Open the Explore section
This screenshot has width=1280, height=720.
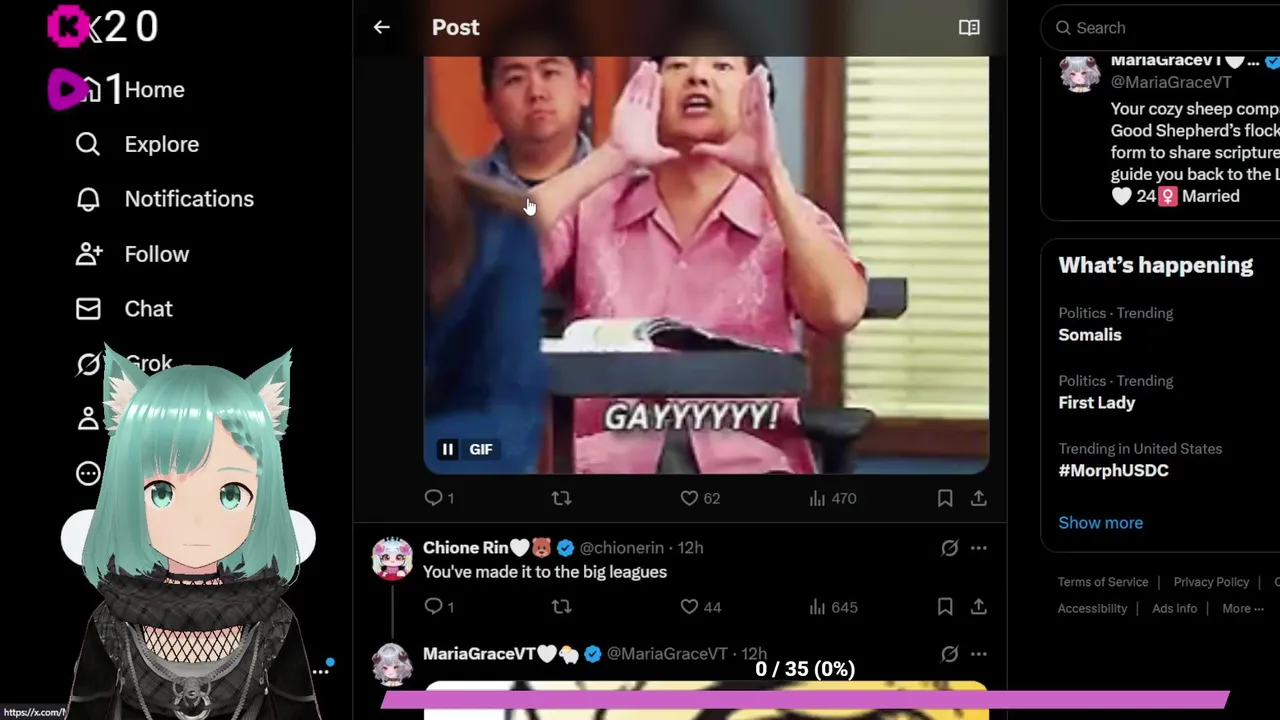(x=161, y=144)
